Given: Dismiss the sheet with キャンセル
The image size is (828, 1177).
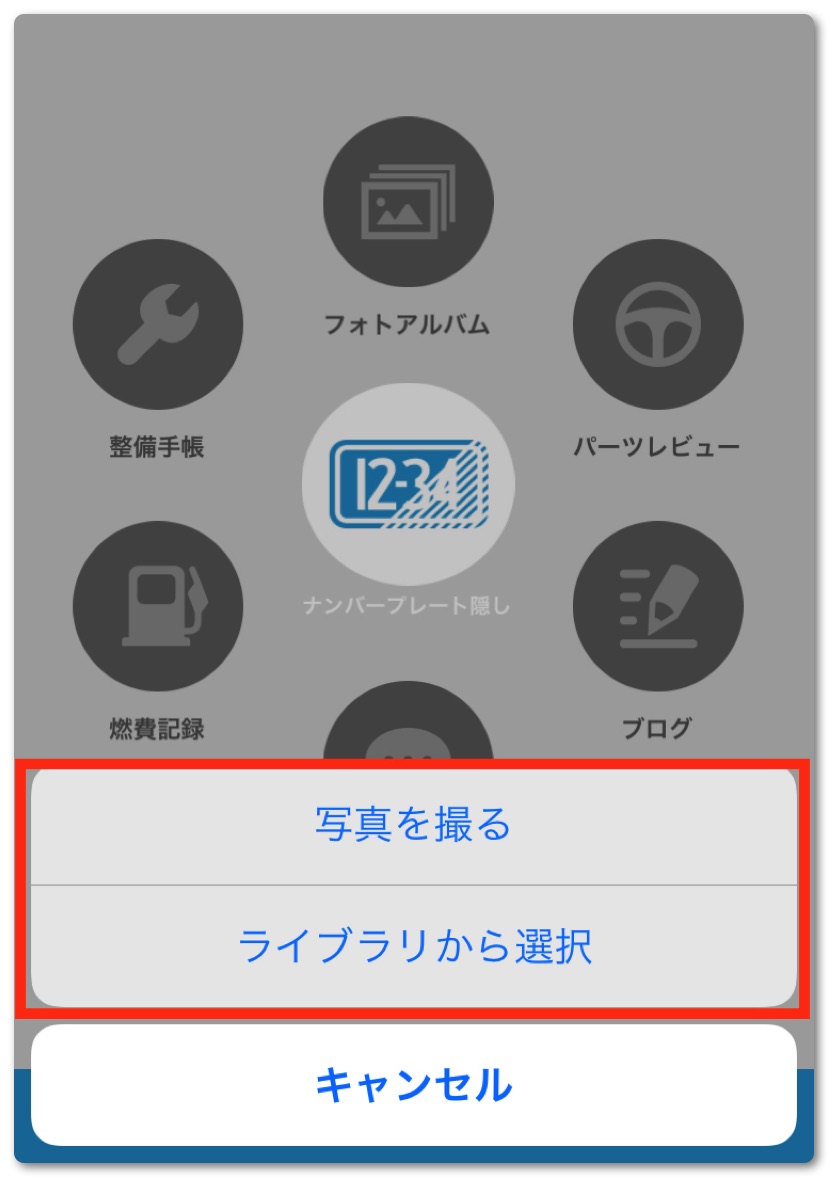Looking at the screenshot, I should pyautogui.click(x=413, y=1084).
